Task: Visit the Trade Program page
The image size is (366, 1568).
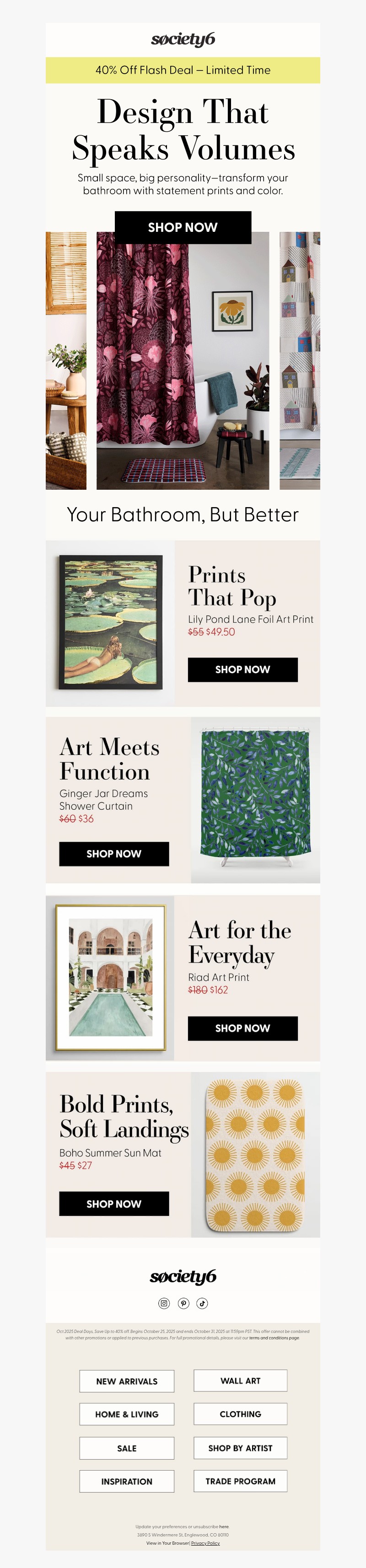Action: (240, 1481)
